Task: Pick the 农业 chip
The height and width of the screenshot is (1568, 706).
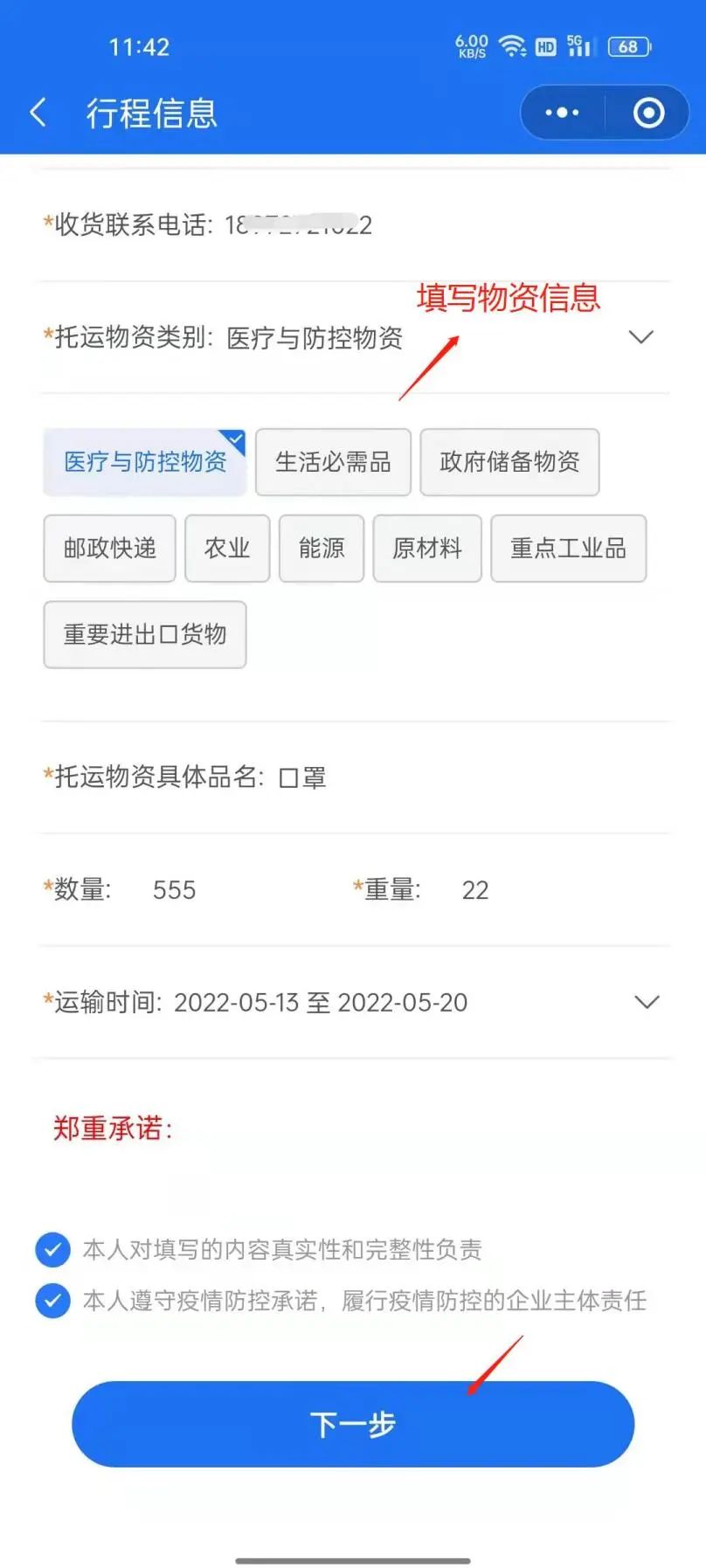Action: (x=227, y=549)
